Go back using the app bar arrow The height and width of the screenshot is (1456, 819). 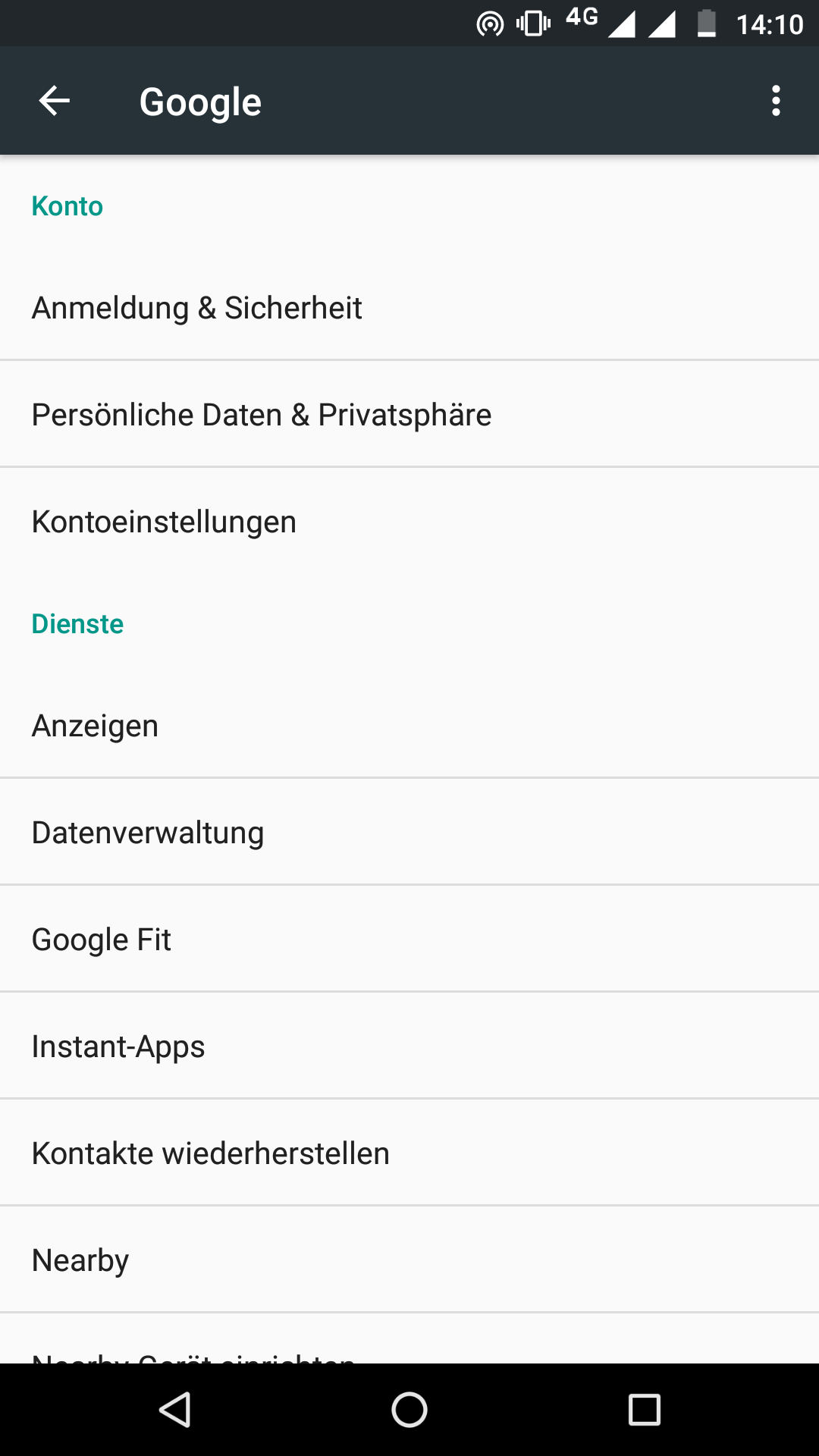click(x=55, y=101)
